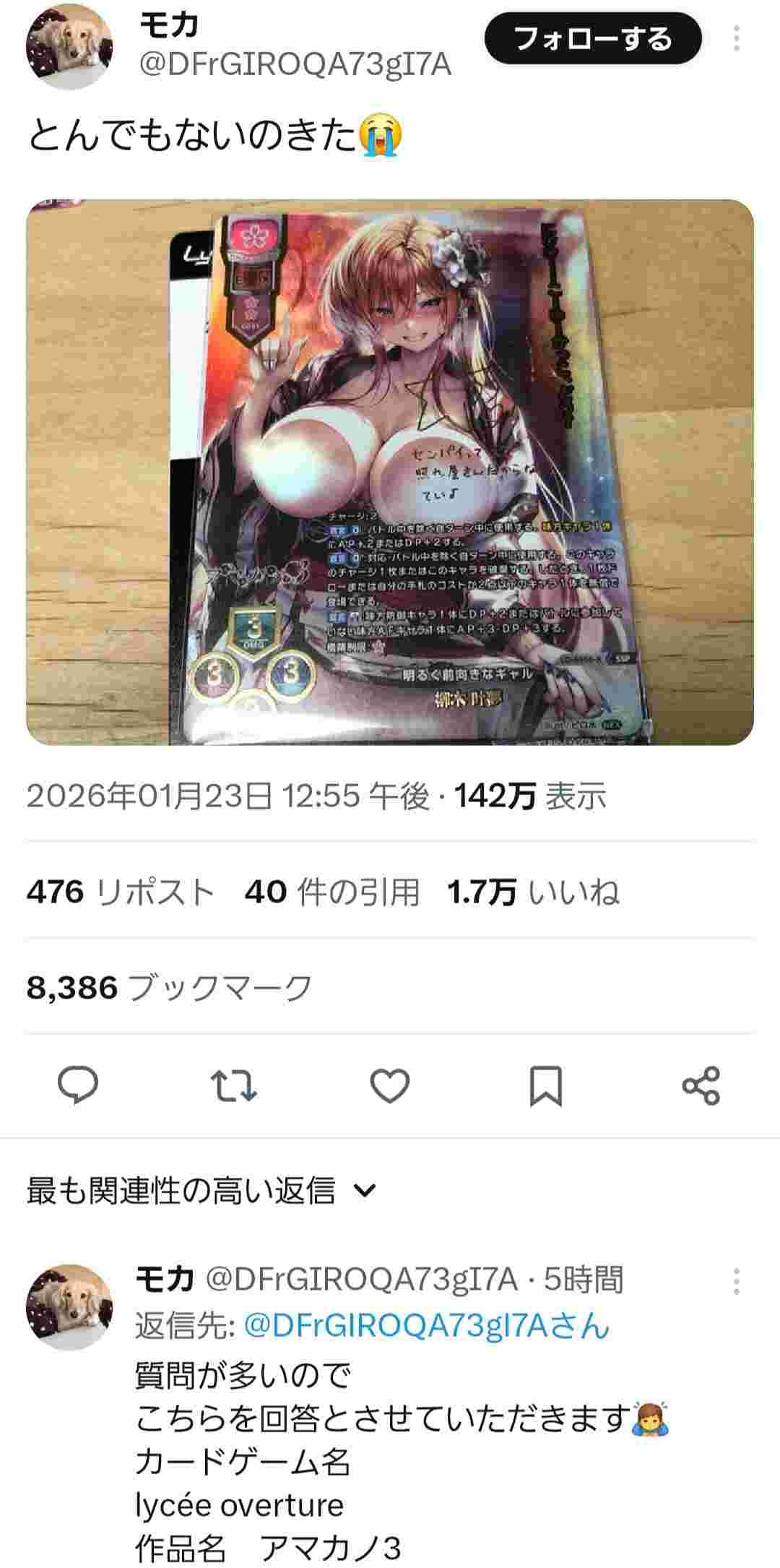
Task: Share the post
Action: (x=701, y=1086)
